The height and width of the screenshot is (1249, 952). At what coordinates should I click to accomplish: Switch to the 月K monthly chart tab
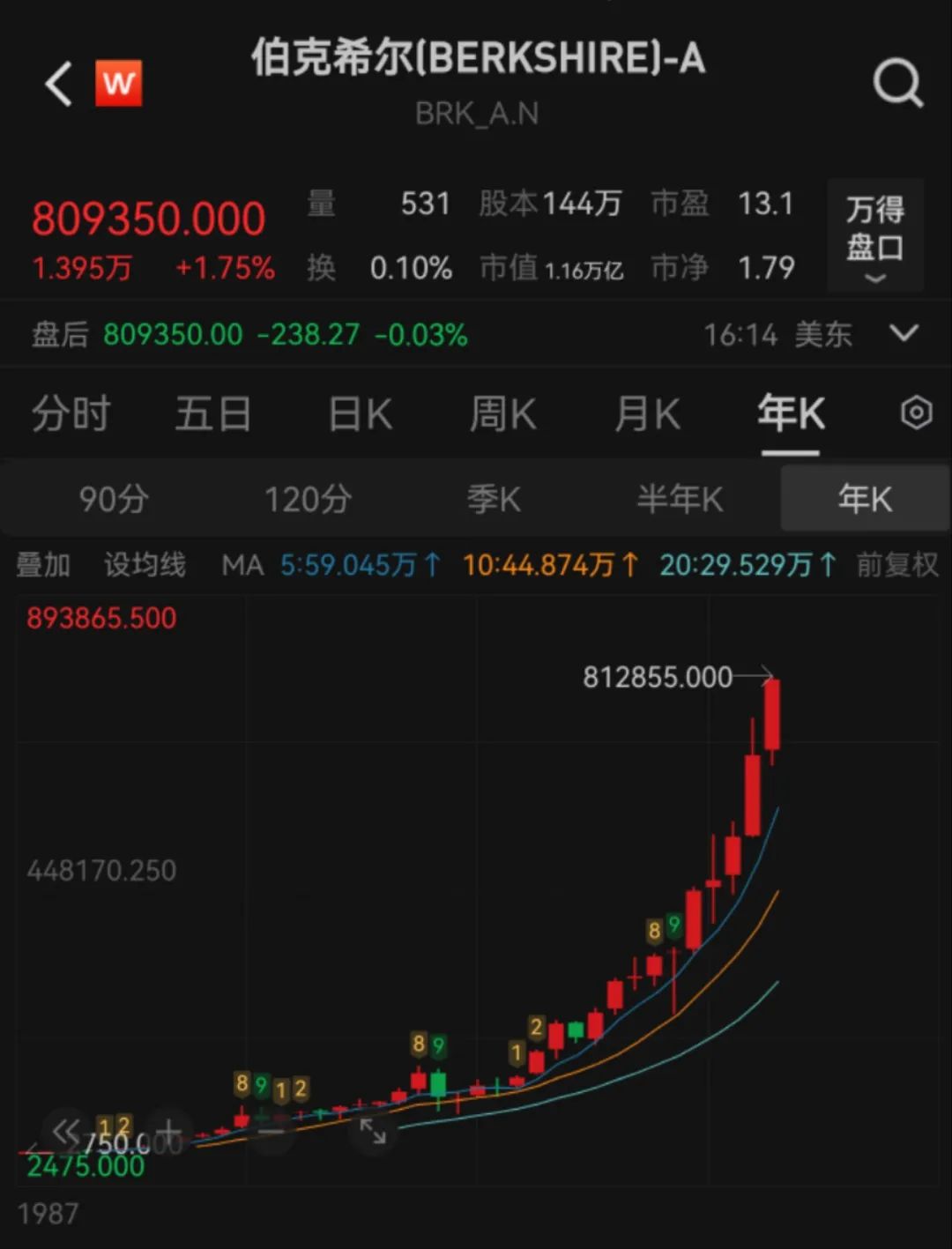646,413
